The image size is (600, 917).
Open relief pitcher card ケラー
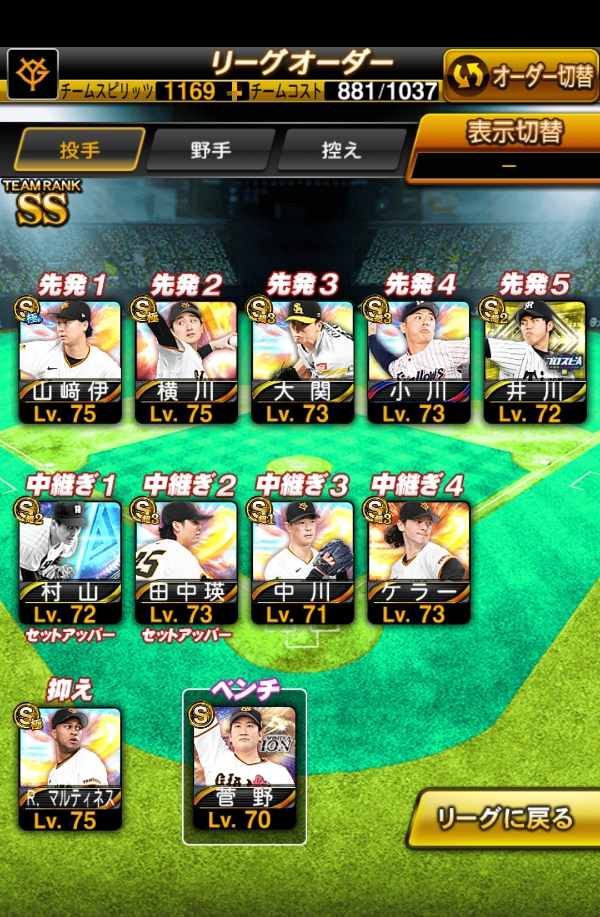tap(419, 562)
